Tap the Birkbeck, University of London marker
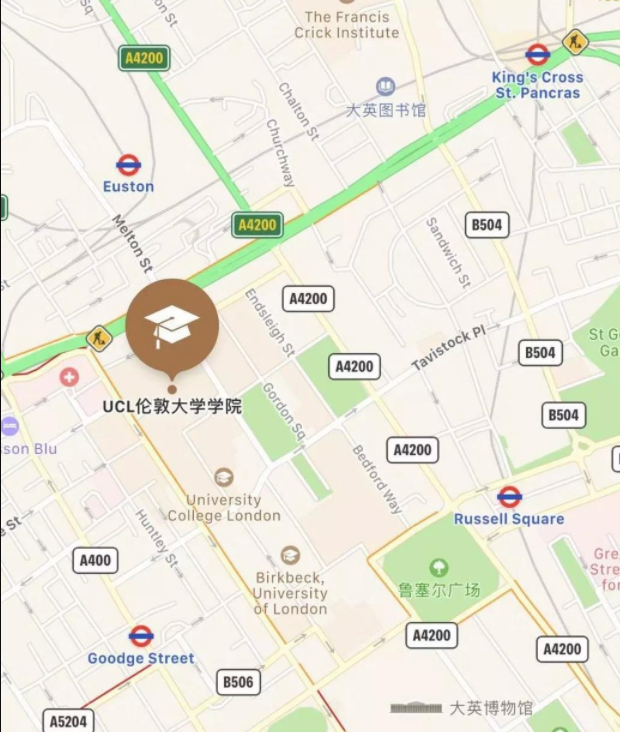Image resolution: width=620 pixels, height=732 pixels. click(x=290, y=556)
